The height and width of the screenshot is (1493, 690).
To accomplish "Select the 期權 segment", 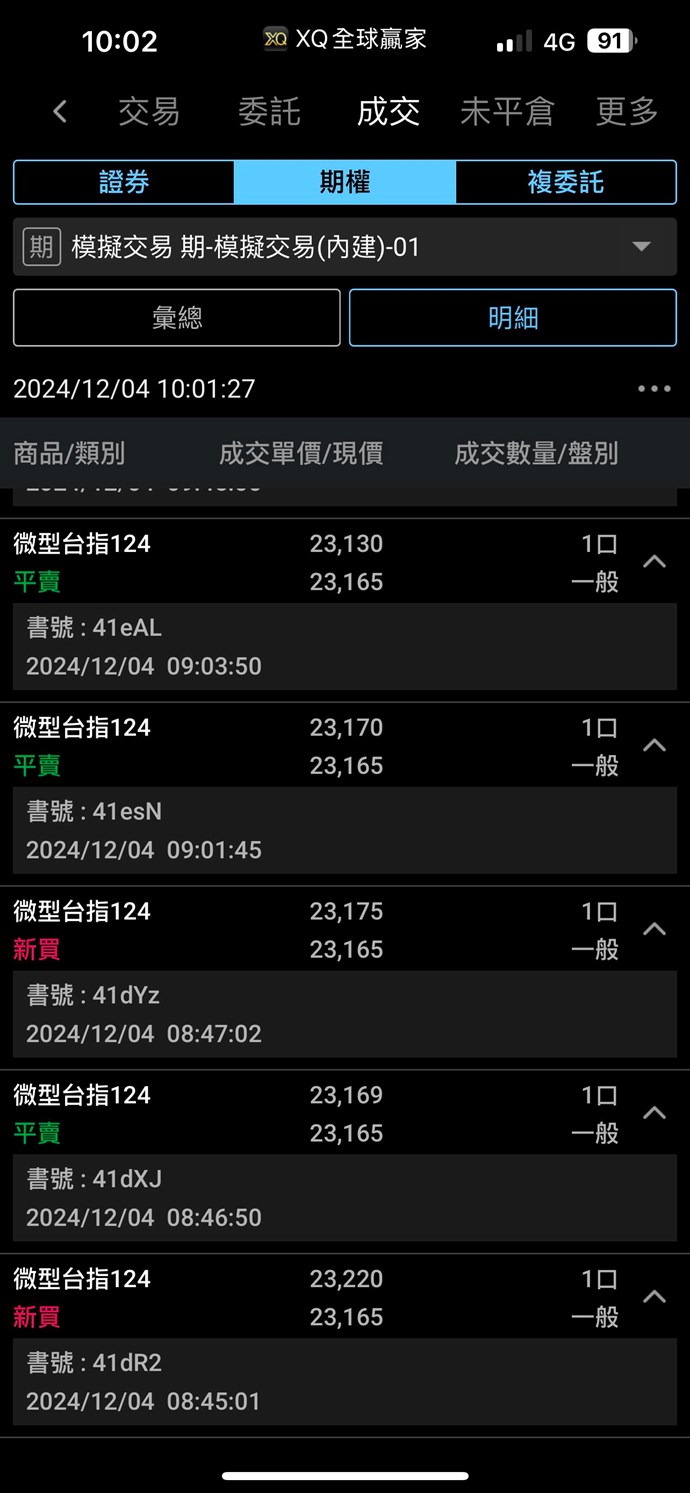I will coord(345,182).
